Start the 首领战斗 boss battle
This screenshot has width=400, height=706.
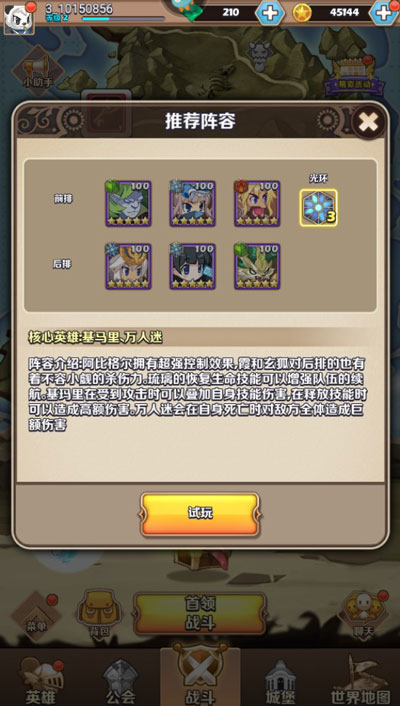click(200, 613)
